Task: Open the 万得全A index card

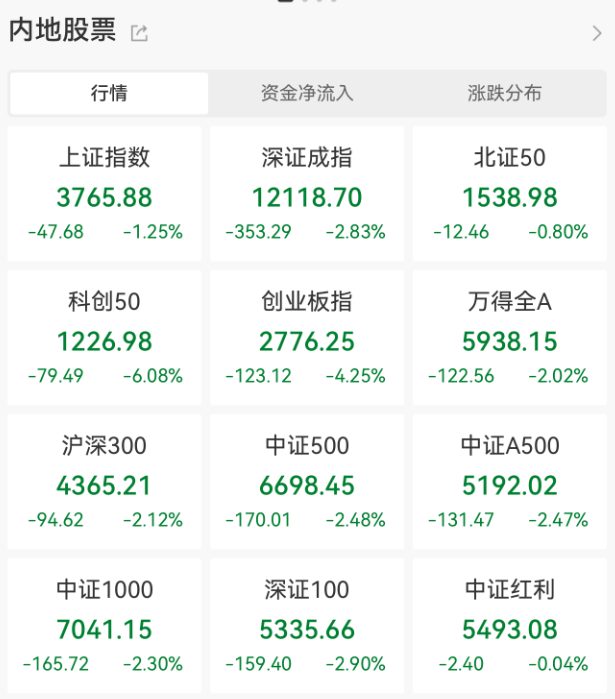Action: pos(510,338)
